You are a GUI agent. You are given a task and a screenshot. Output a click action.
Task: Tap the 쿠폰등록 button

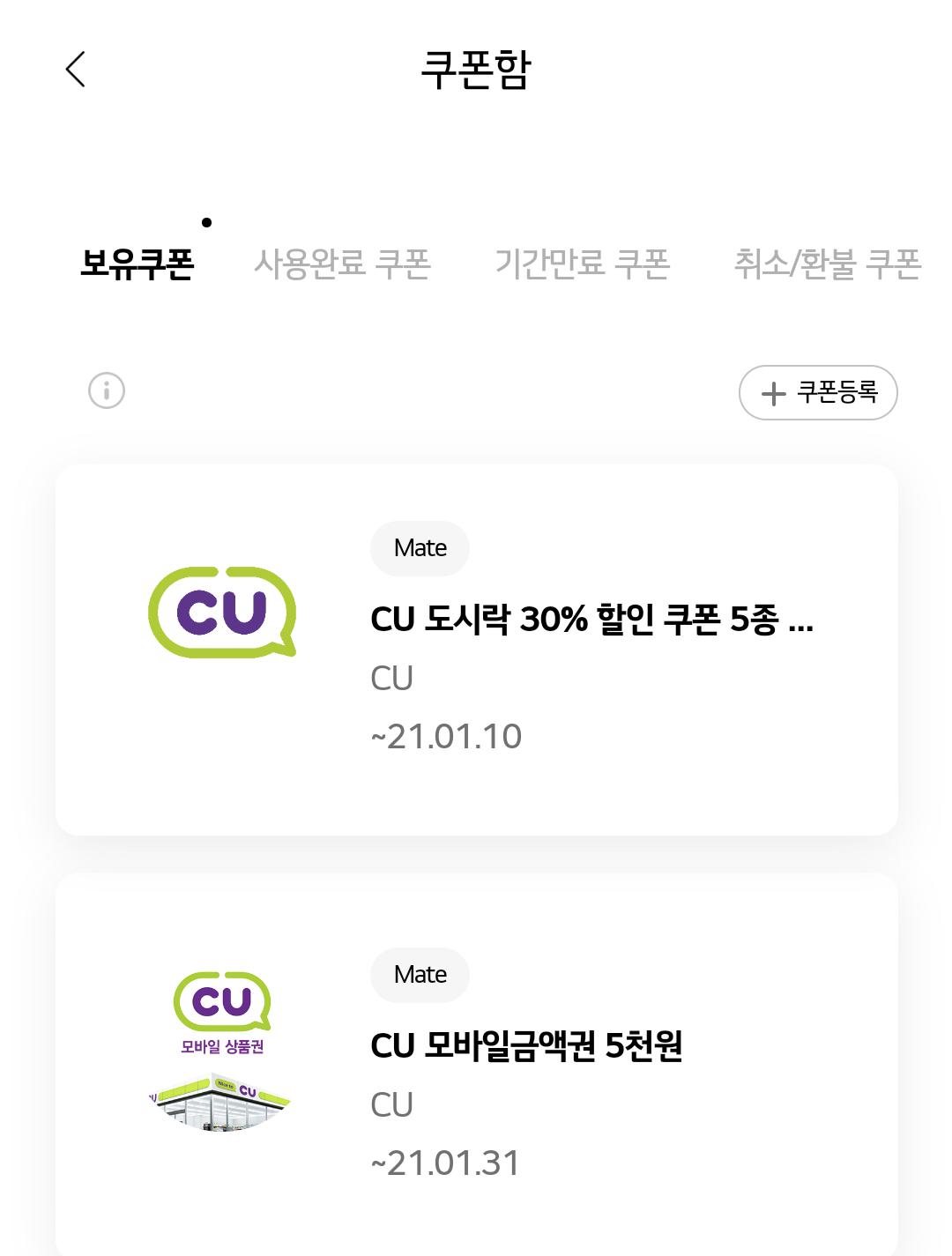point(818,393)
